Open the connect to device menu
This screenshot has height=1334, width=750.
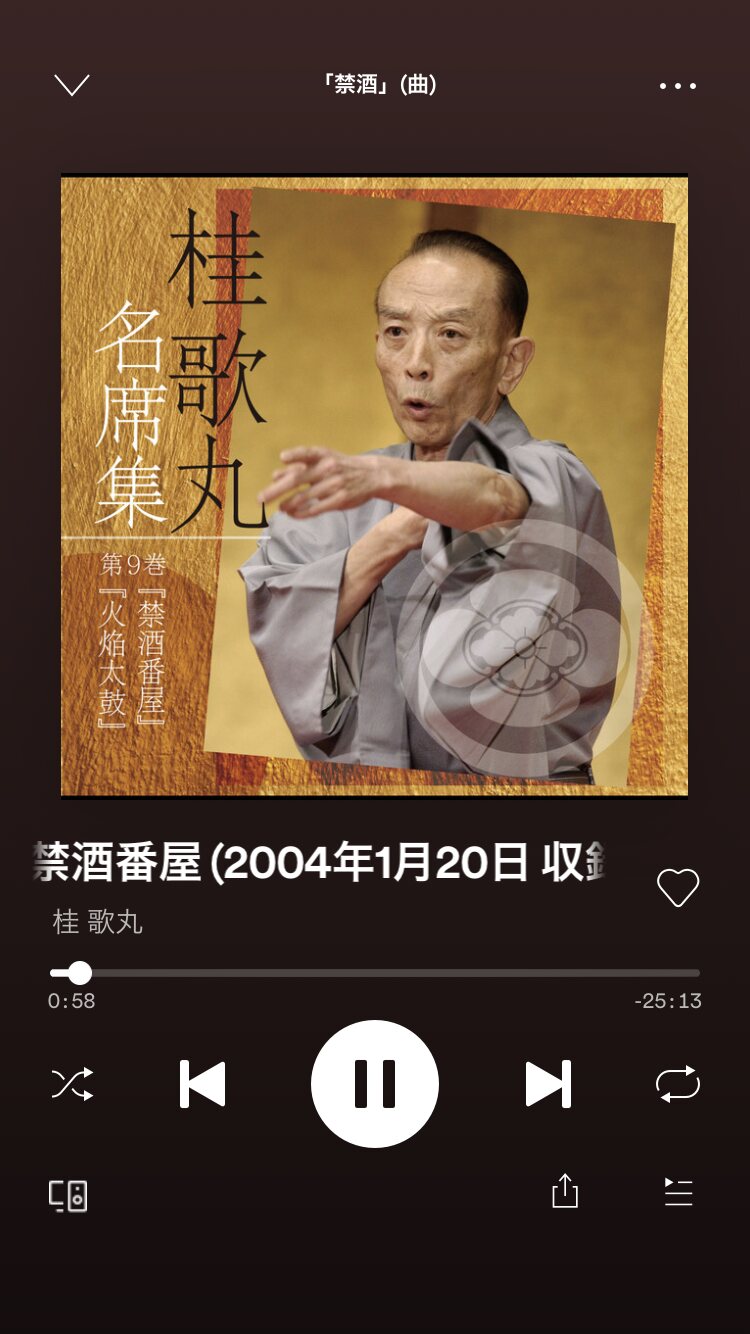68,1195
